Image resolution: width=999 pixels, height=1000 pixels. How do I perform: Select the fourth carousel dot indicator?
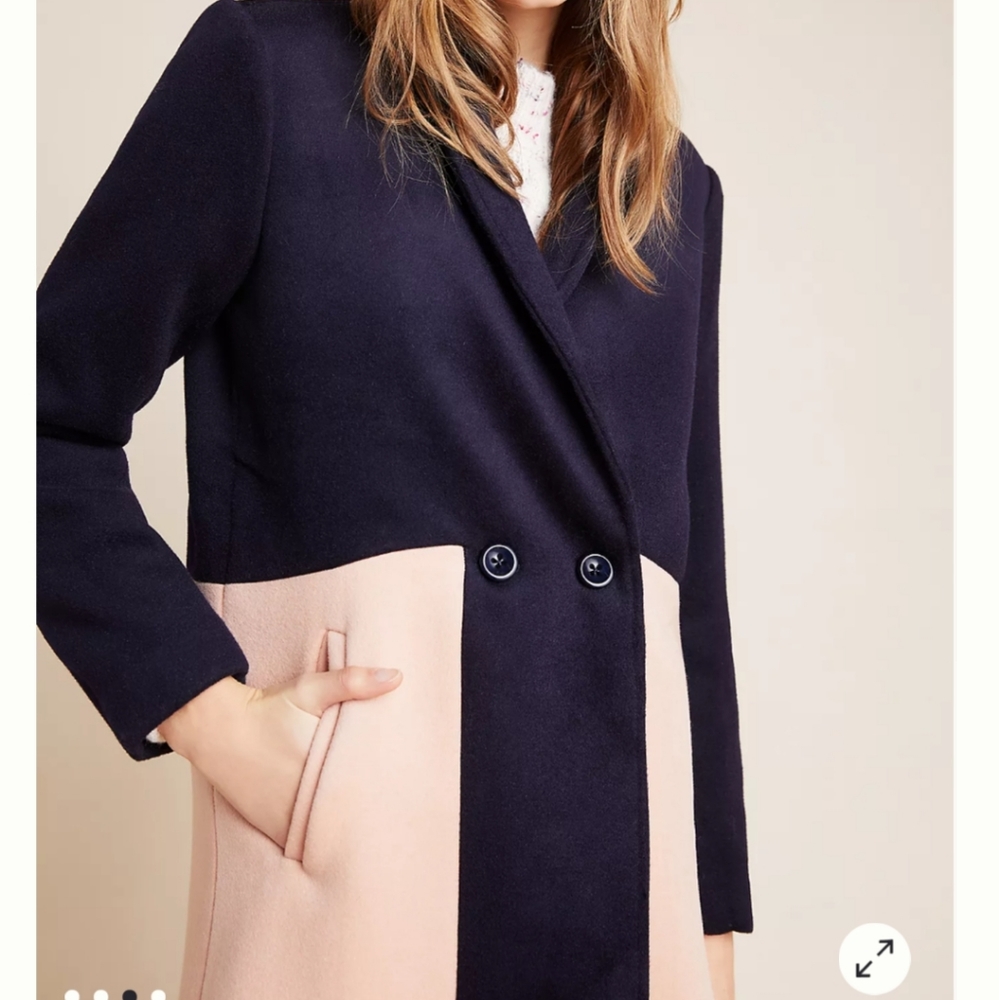click(x=158, y=996)
